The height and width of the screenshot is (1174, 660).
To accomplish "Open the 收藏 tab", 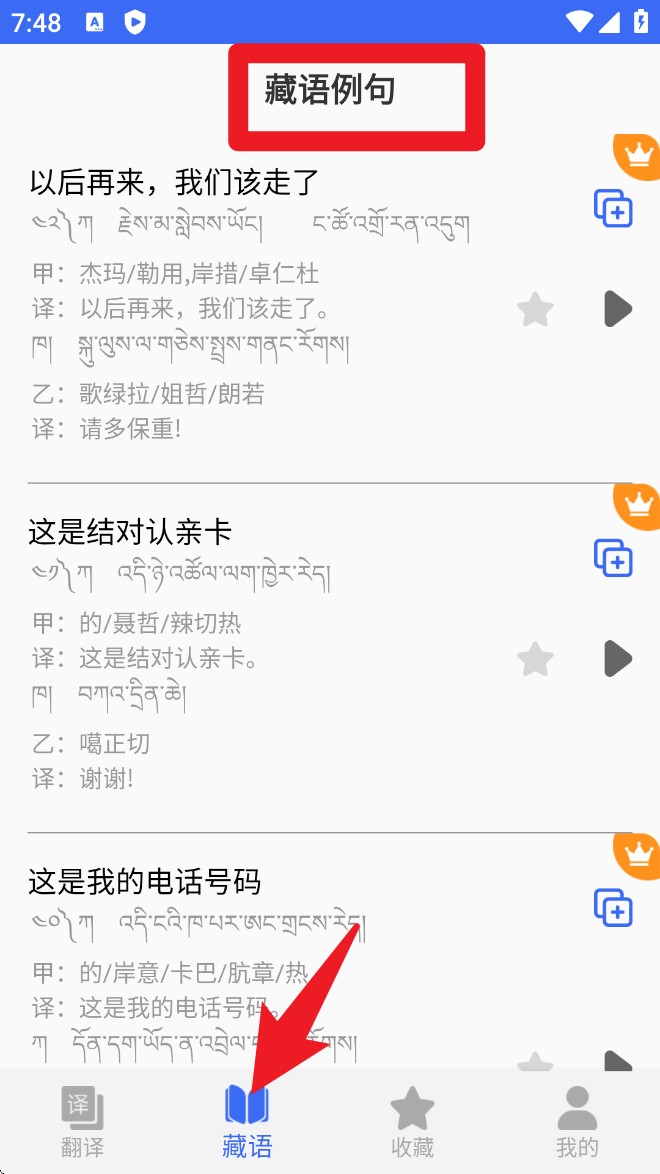I will coord(412,1121).
